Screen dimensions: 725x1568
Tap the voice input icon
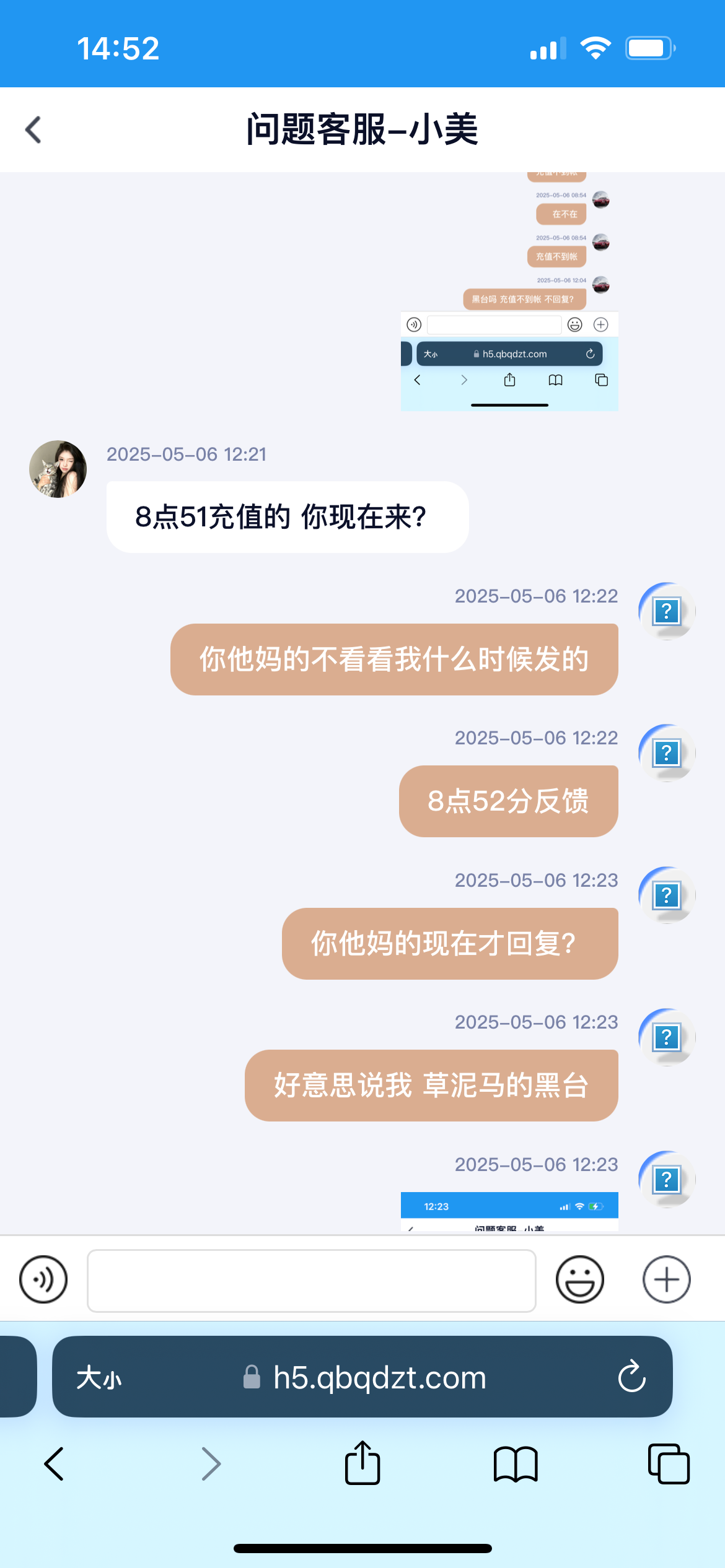(43, 1279)
